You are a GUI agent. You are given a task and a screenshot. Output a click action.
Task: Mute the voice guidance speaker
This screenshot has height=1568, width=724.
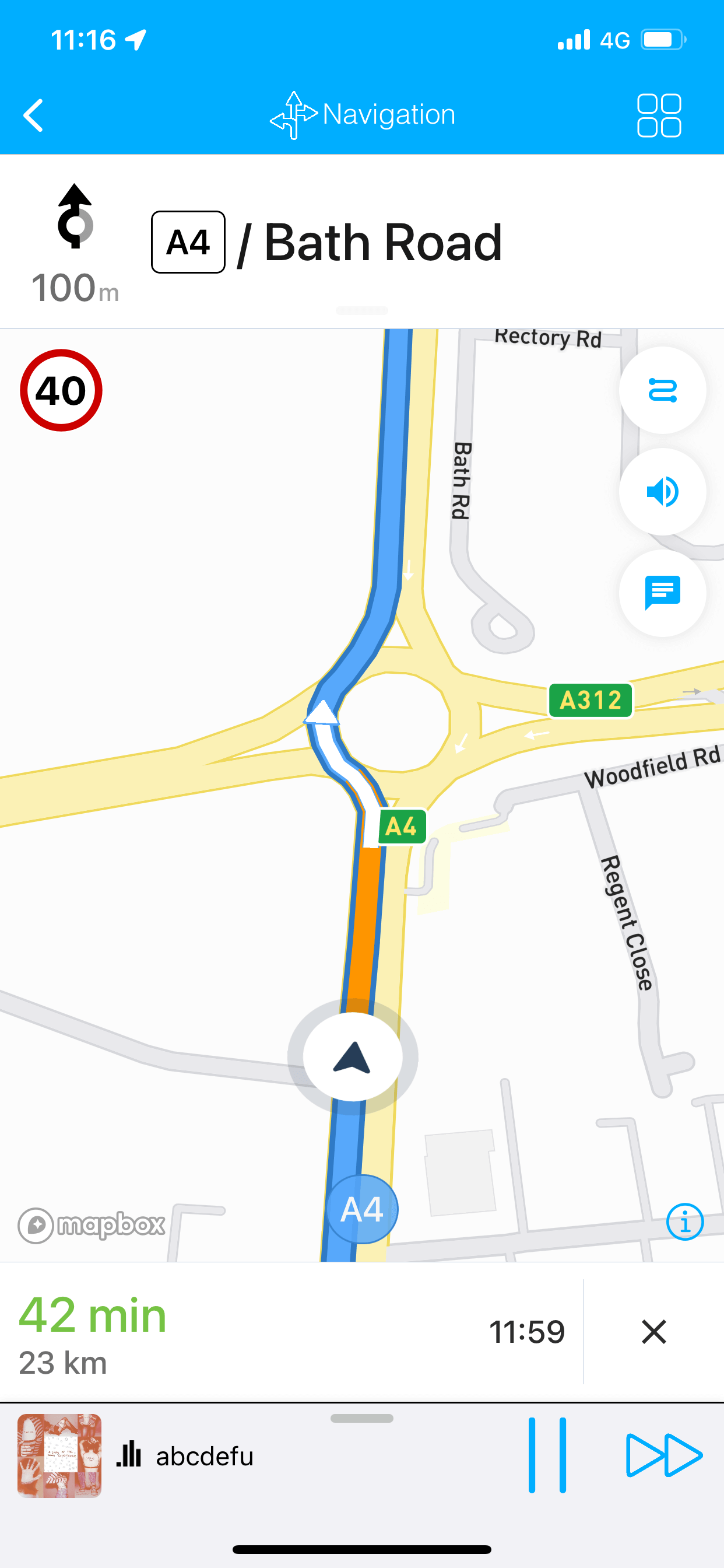coord(662,491)
